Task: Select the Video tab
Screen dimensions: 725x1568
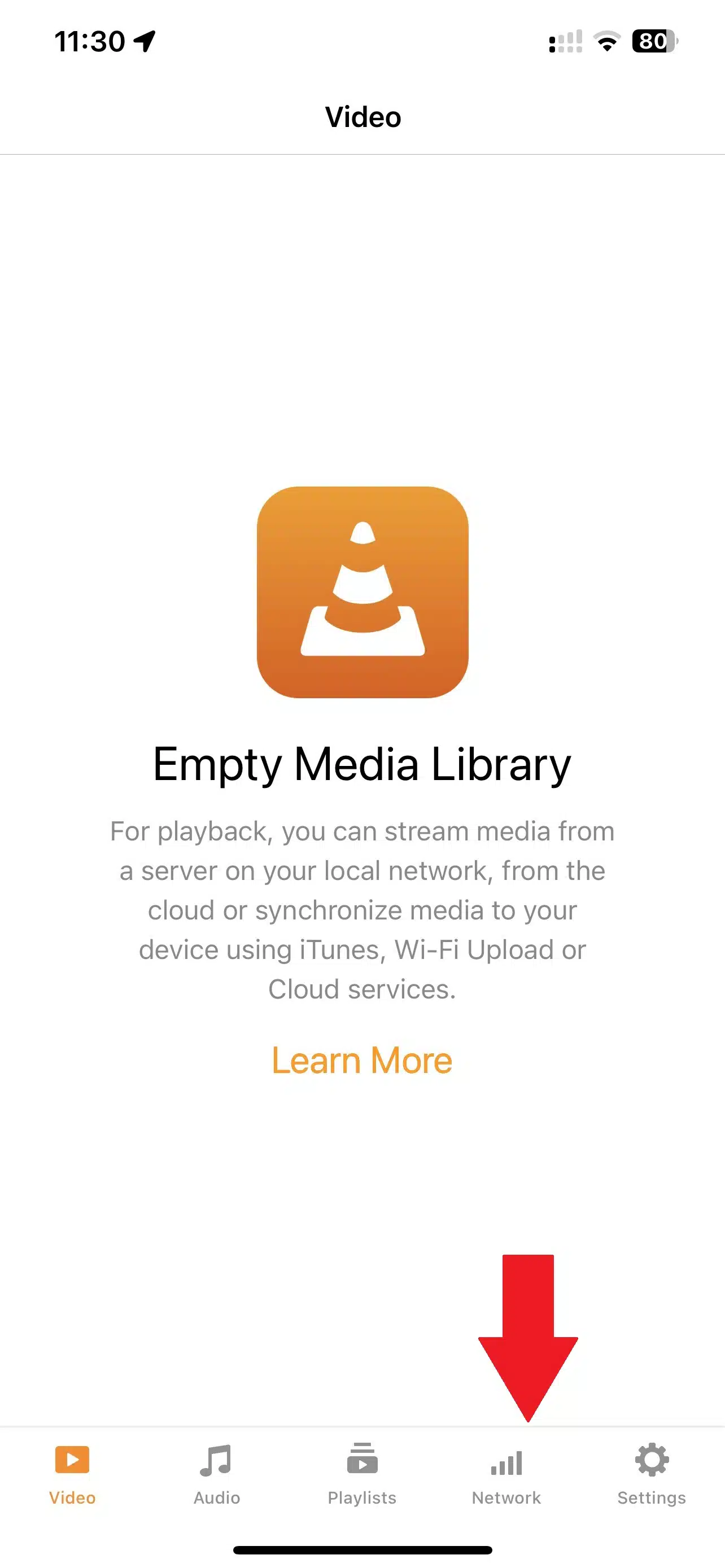Action: click(72, 1474)
